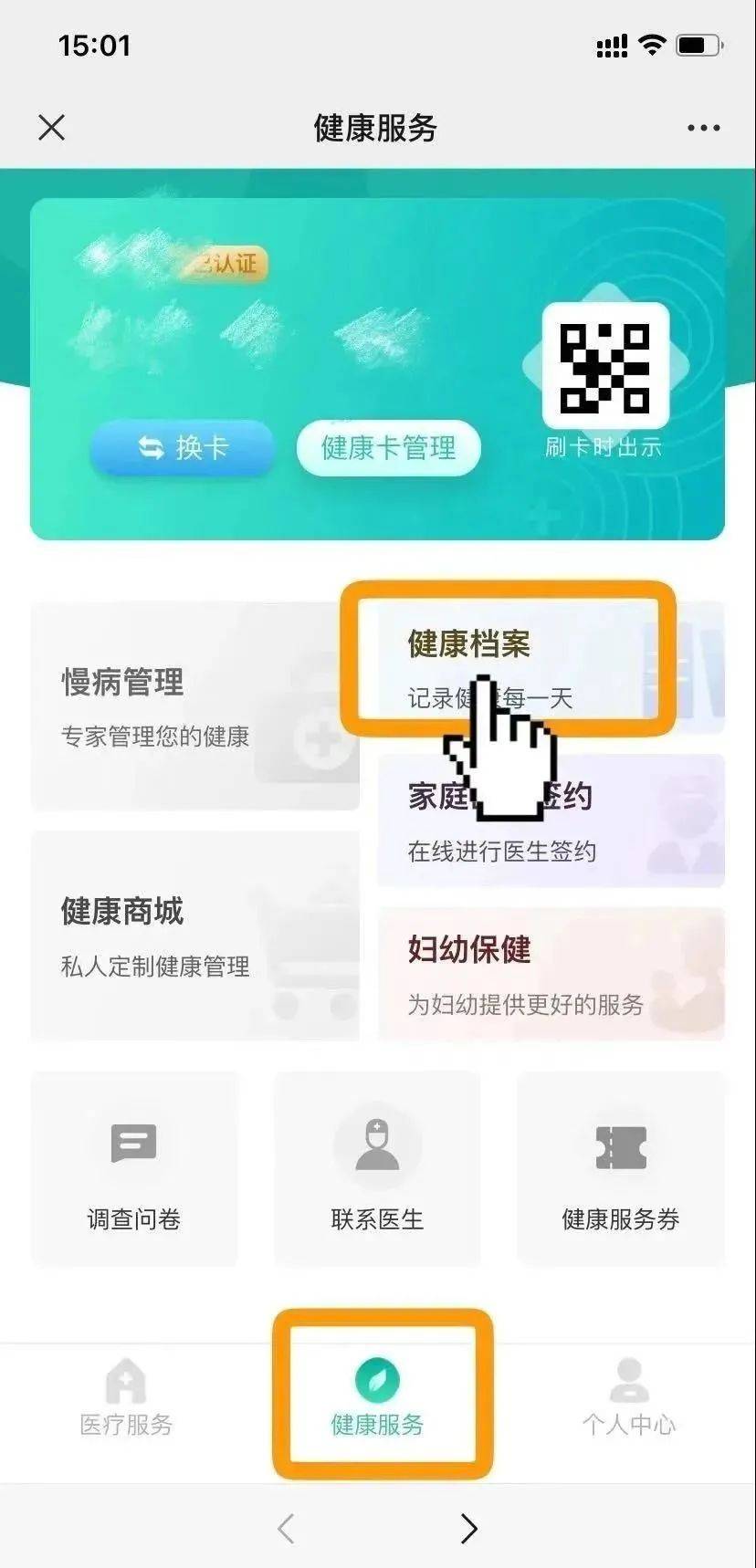Open 联系医生

(x=377, y=1168)
